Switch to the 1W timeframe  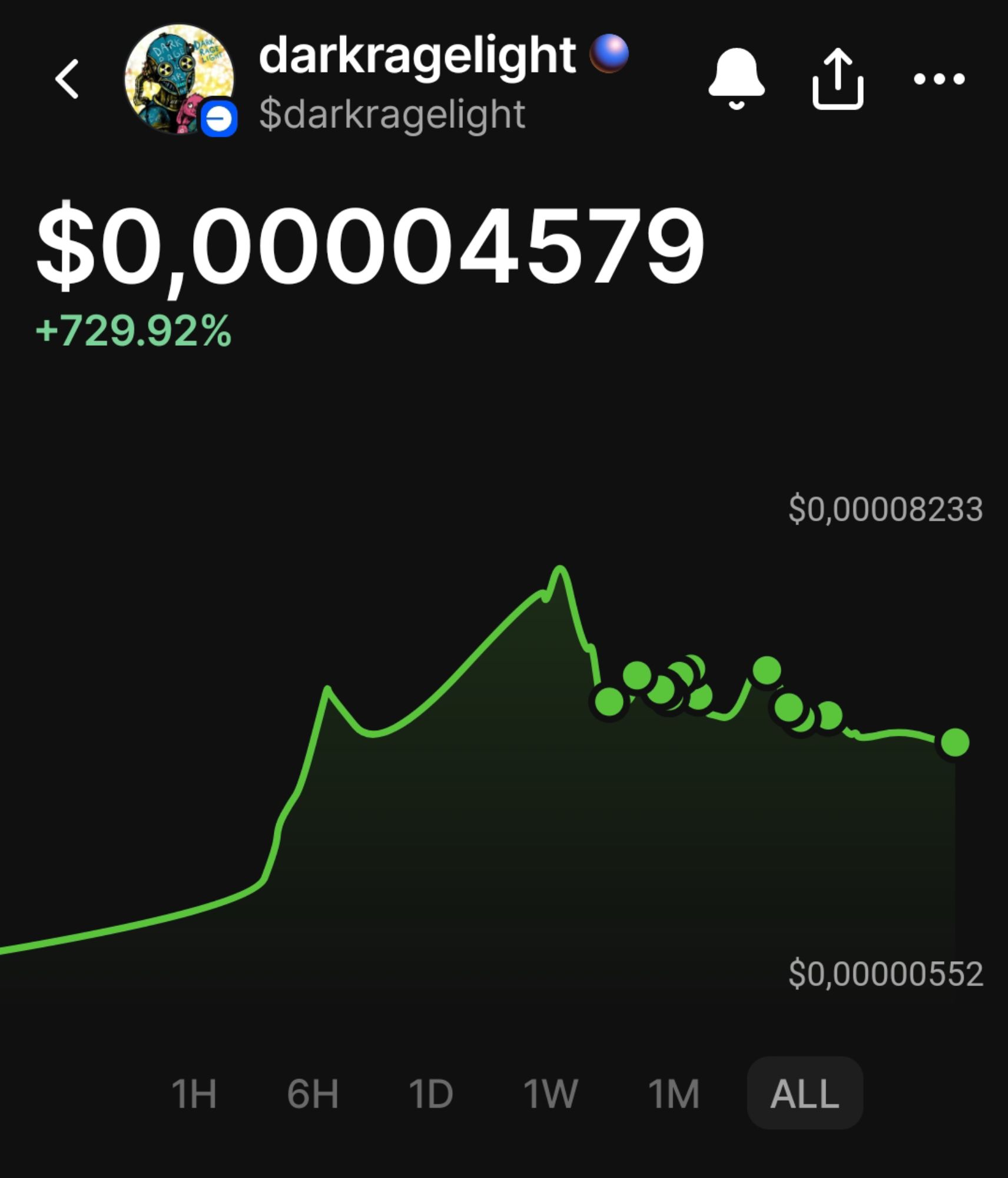(551, 1093)
